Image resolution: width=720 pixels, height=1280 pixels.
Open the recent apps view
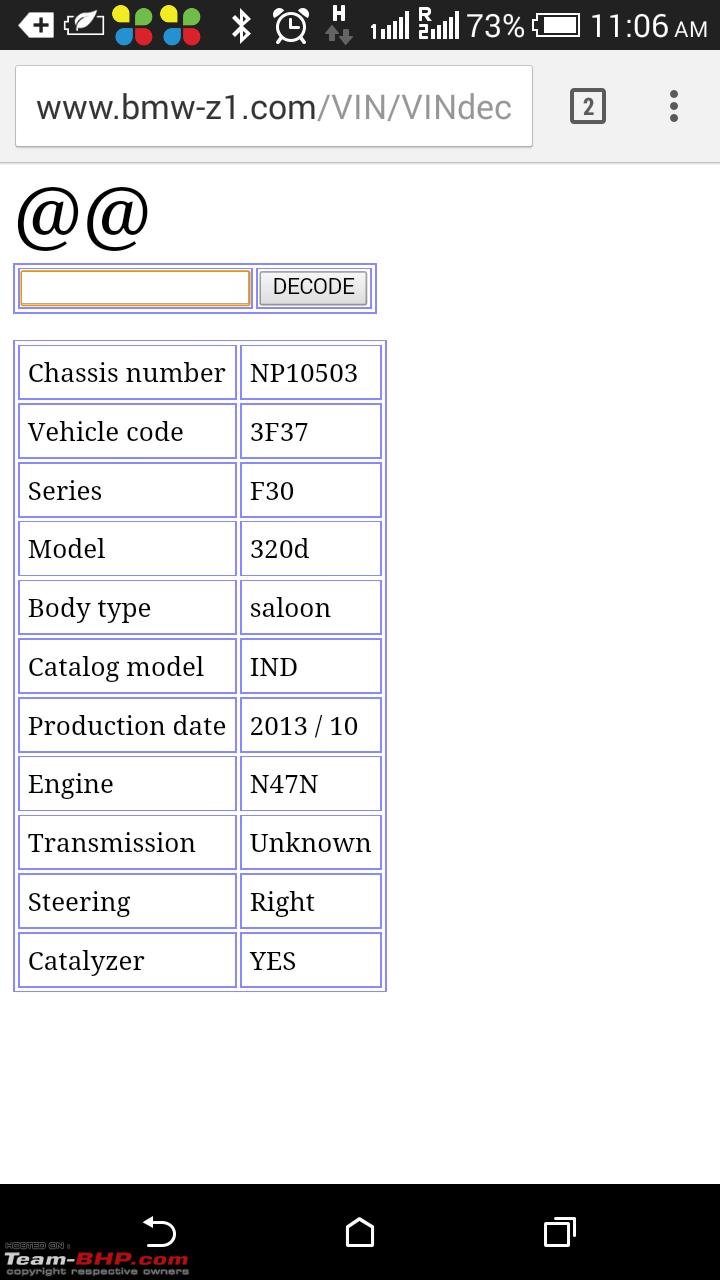tap(560, 1232)
